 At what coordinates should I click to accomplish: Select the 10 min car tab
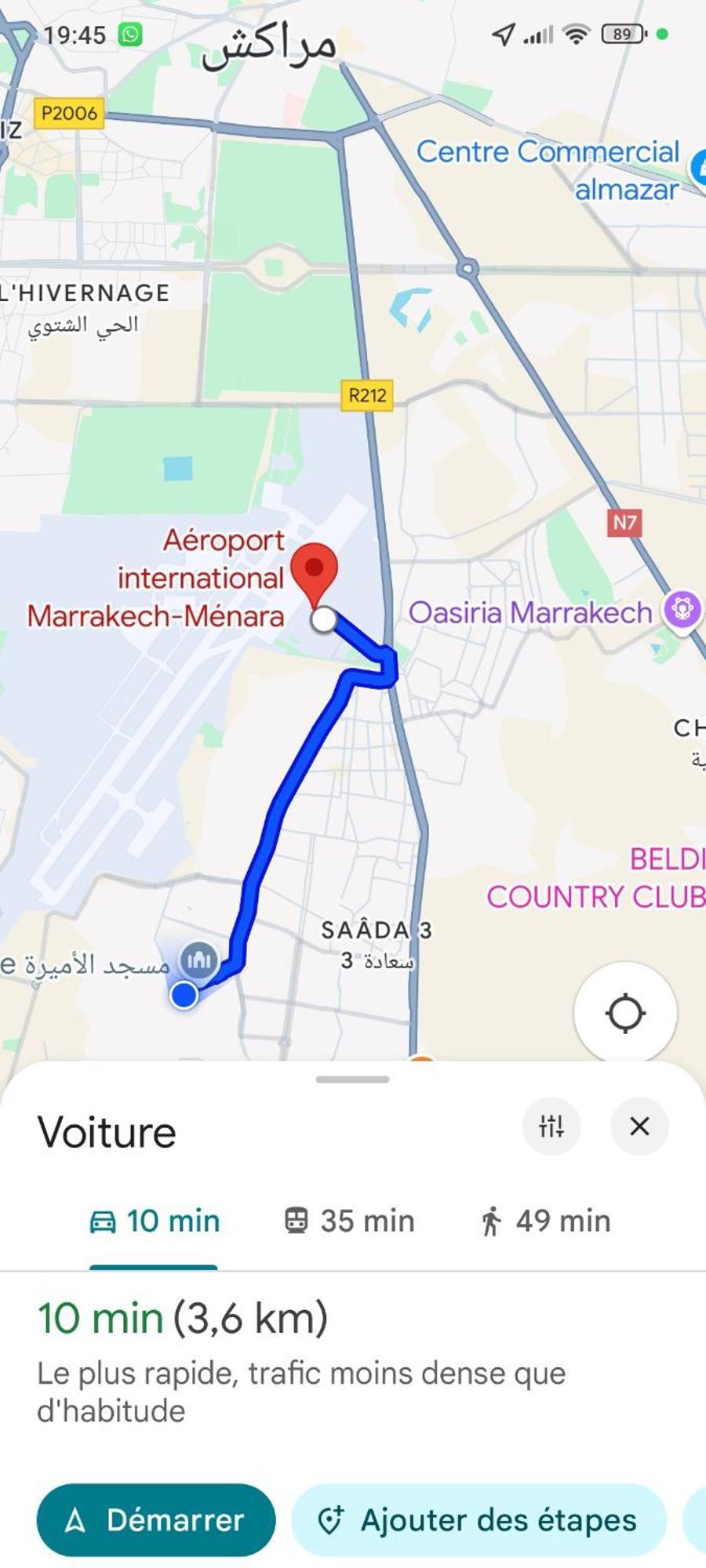click(x=155, y=1221)
